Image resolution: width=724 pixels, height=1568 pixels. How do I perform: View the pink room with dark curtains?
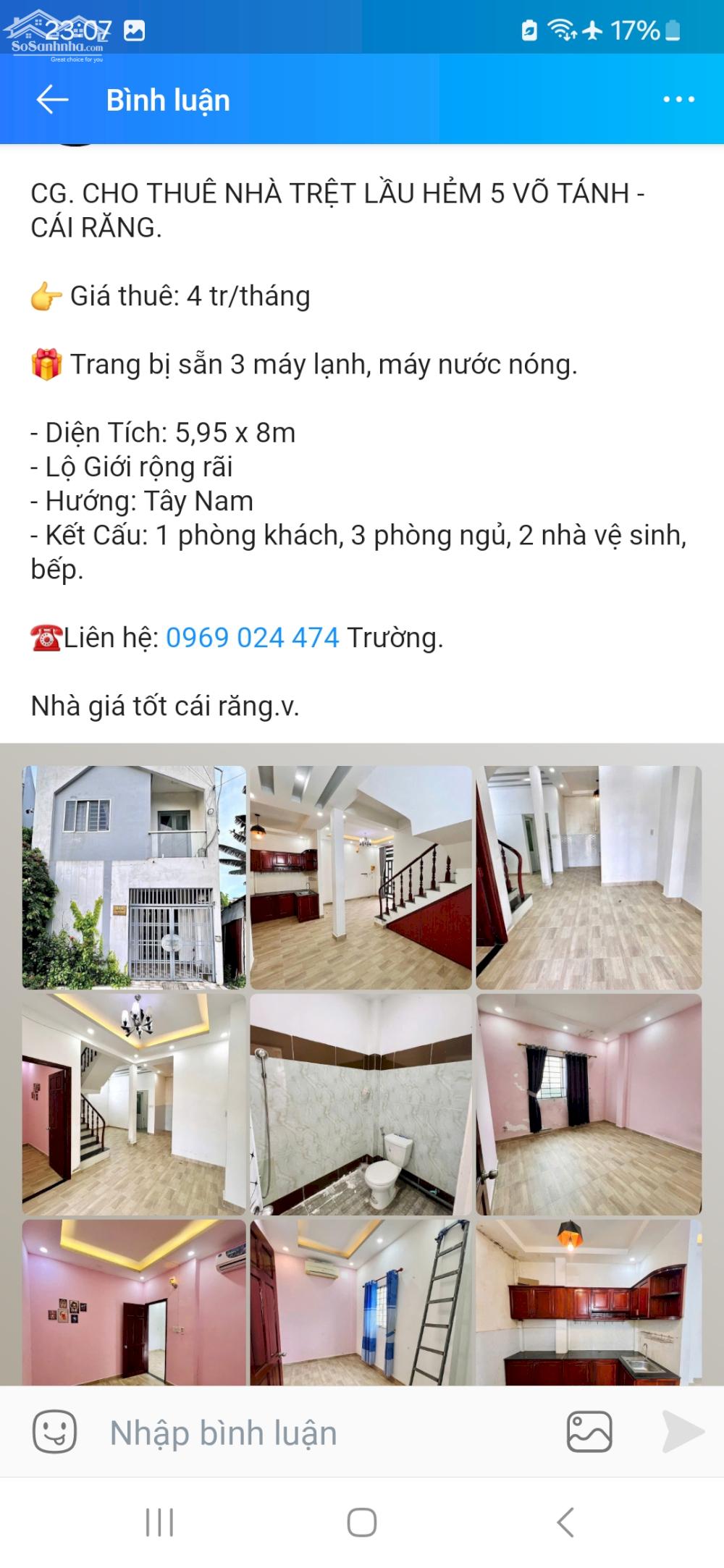[x=589, y=1105]
